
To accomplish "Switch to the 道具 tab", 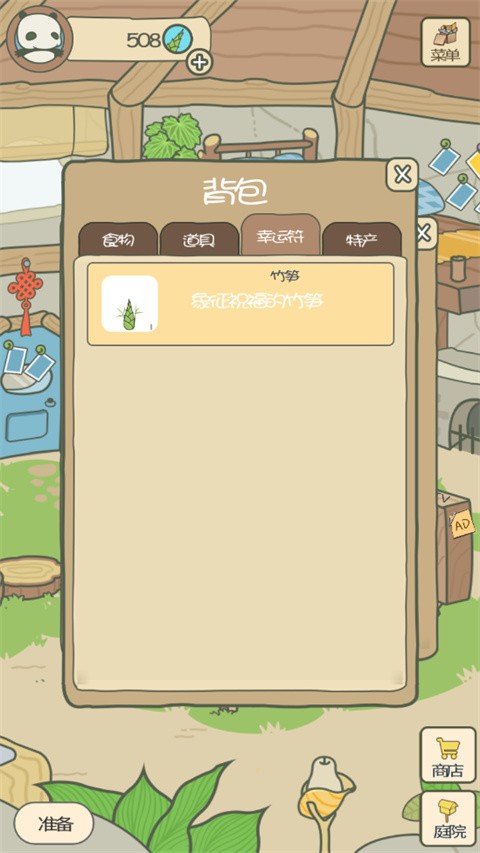I will coord(199,239).
